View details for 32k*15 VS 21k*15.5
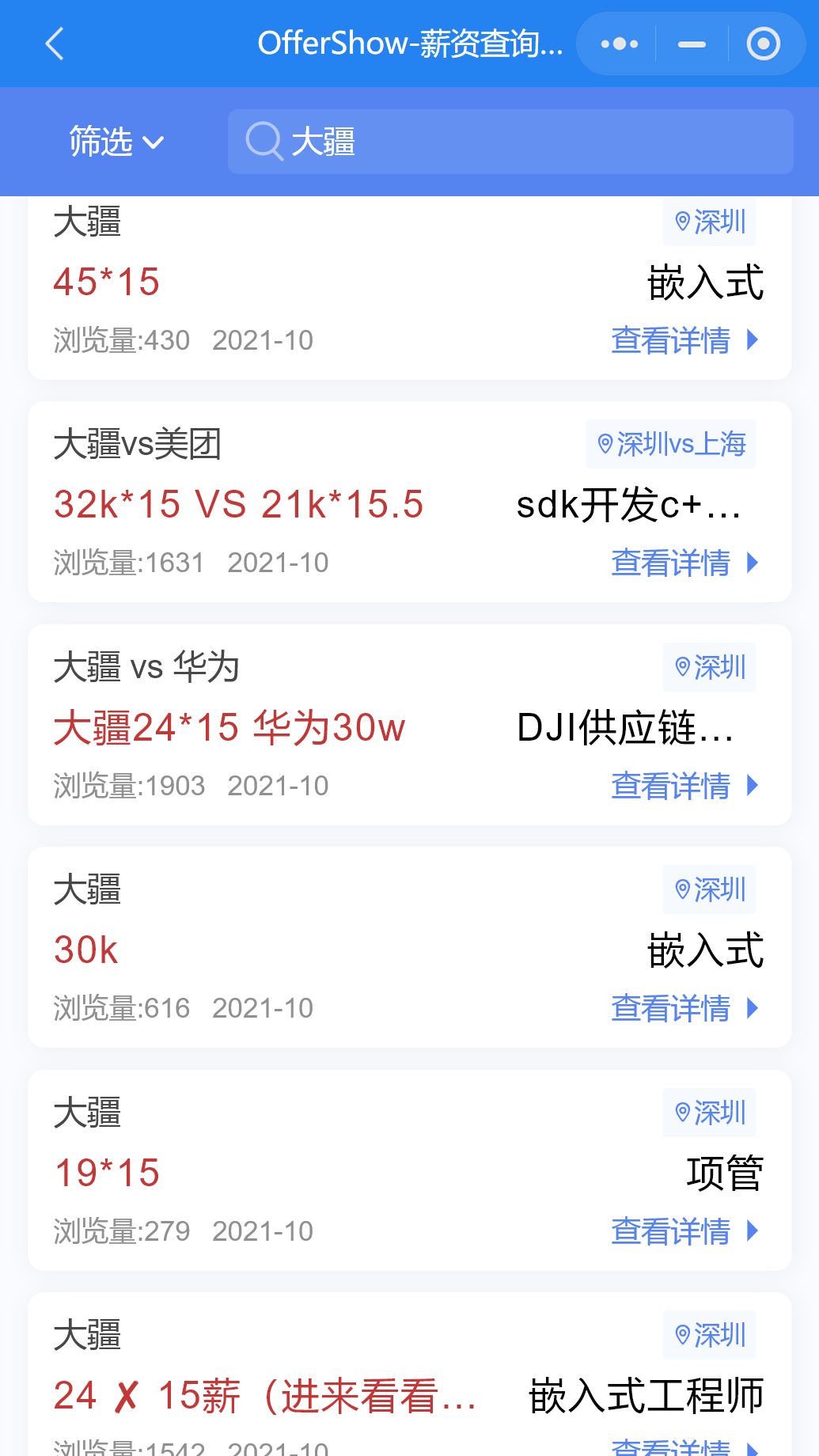Viewport: 819px width, 1456px height. coord(684,563)
